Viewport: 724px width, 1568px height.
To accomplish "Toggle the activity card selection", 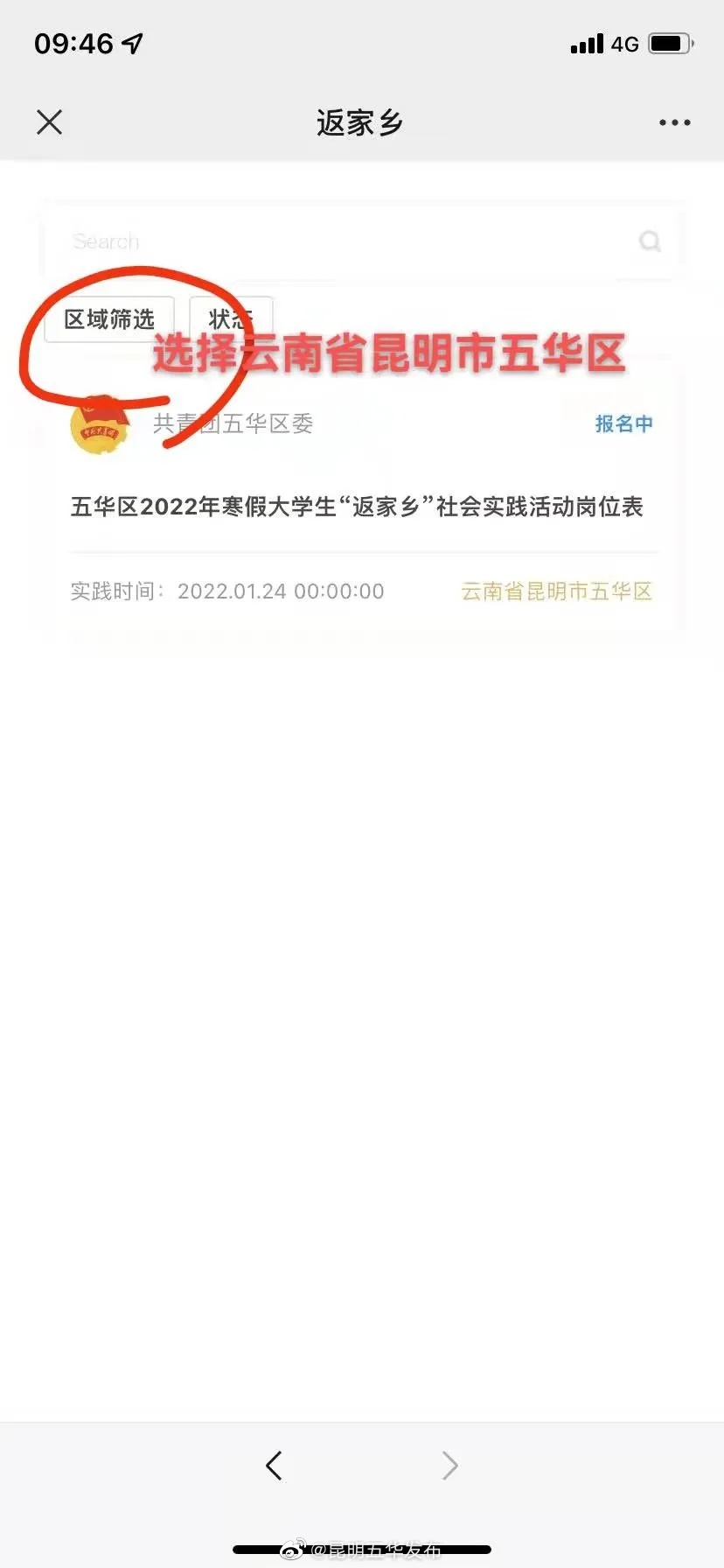I will coord(362,507).
